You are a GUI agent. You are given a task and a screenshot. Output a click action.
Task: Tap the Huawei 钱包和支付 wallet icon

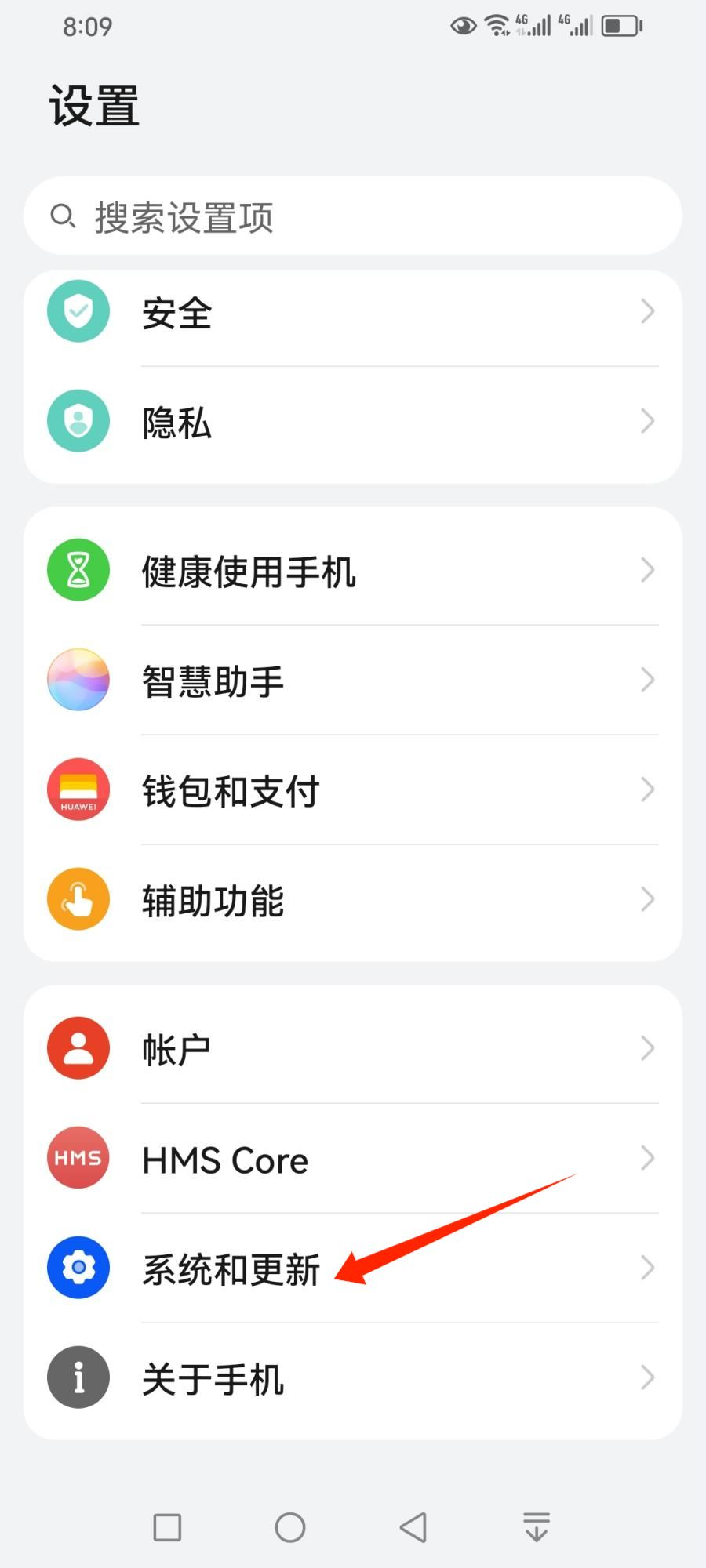click(78, 789)
